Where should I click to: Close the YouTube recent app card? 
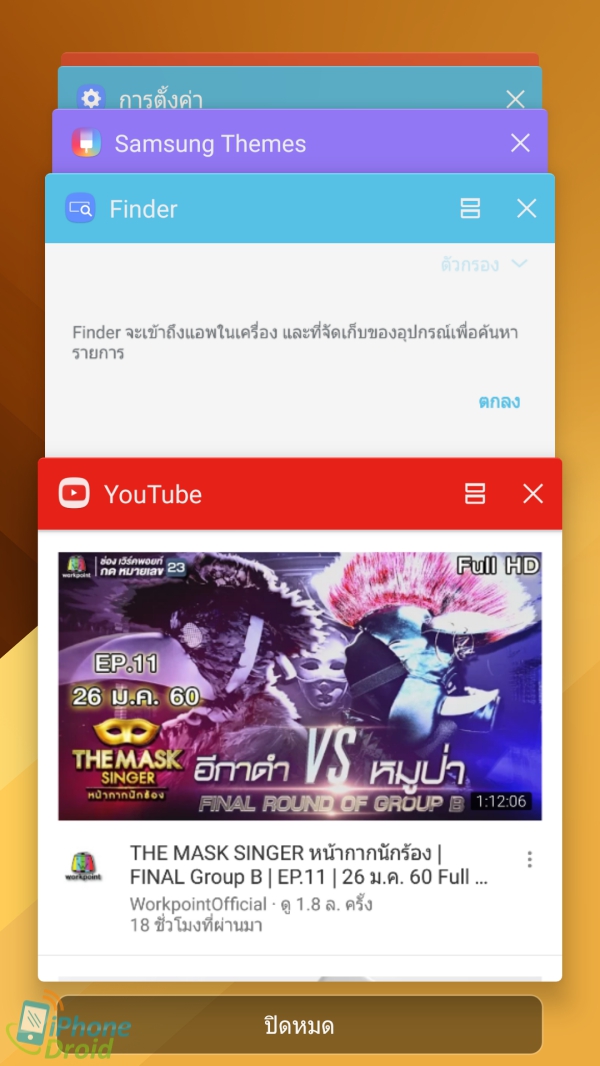click(533, 494)
